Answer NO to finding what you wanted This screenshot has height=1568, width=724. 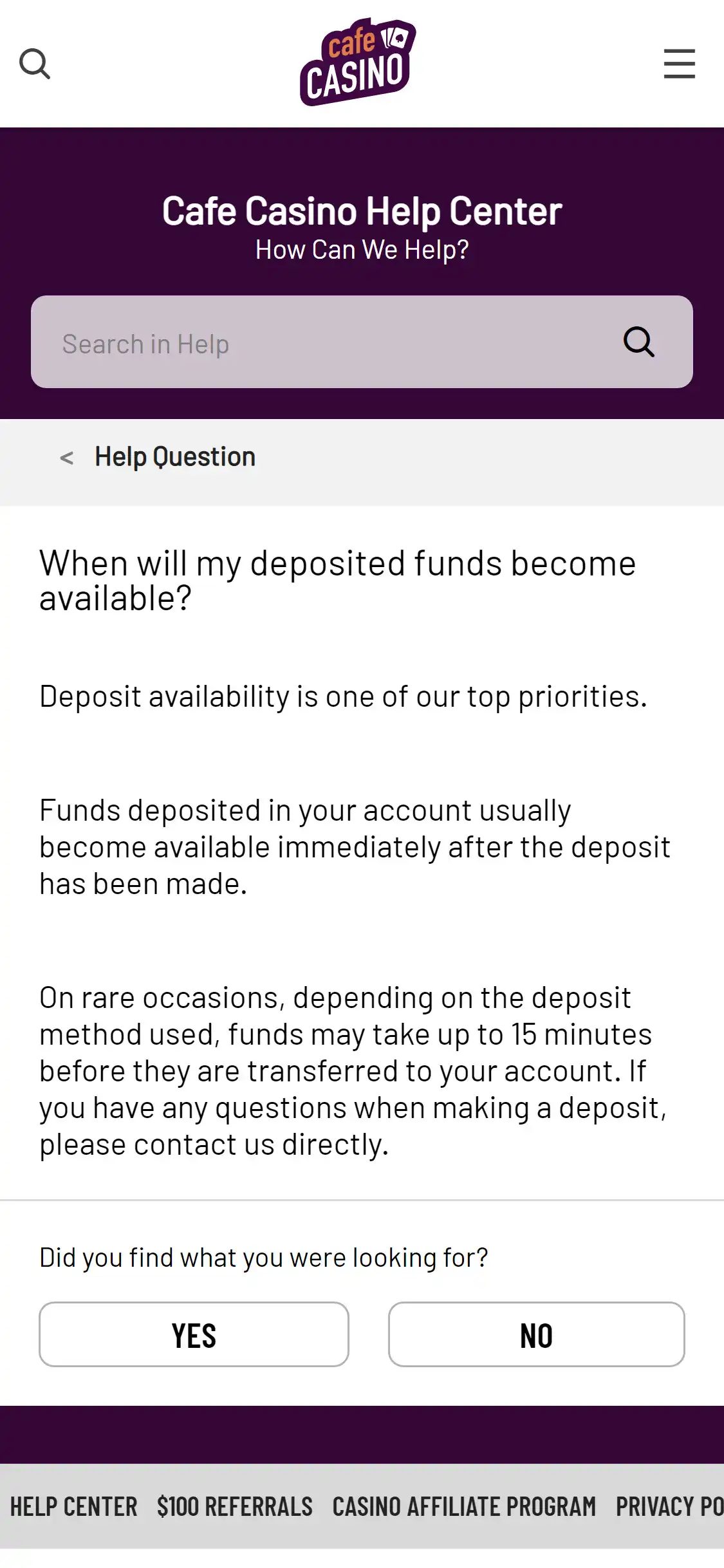point(536,1334)
